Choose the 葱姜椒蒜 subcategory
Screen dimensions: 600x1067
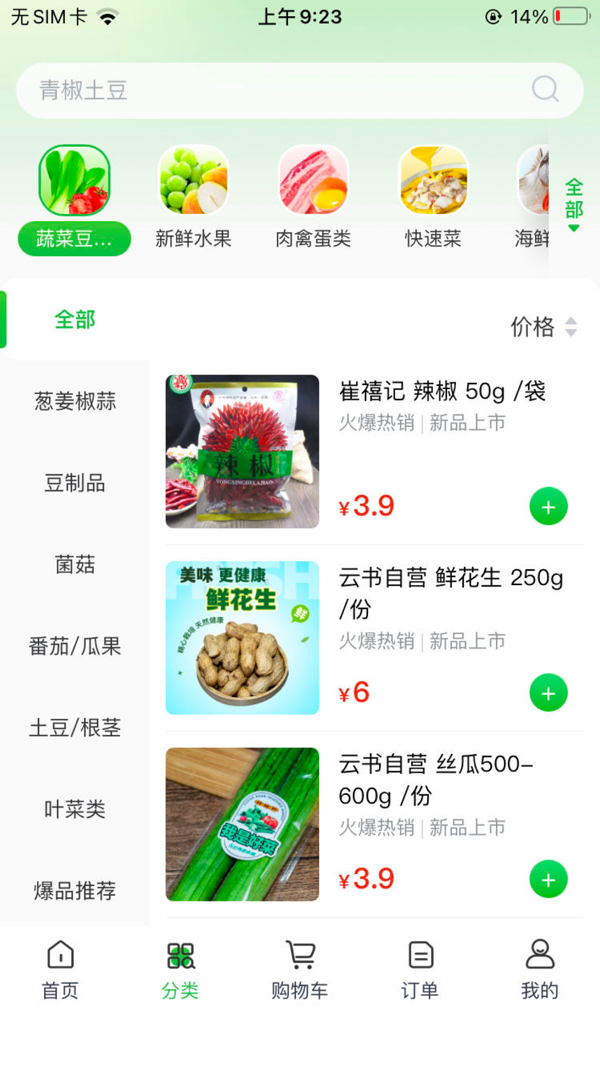[75, 401]
